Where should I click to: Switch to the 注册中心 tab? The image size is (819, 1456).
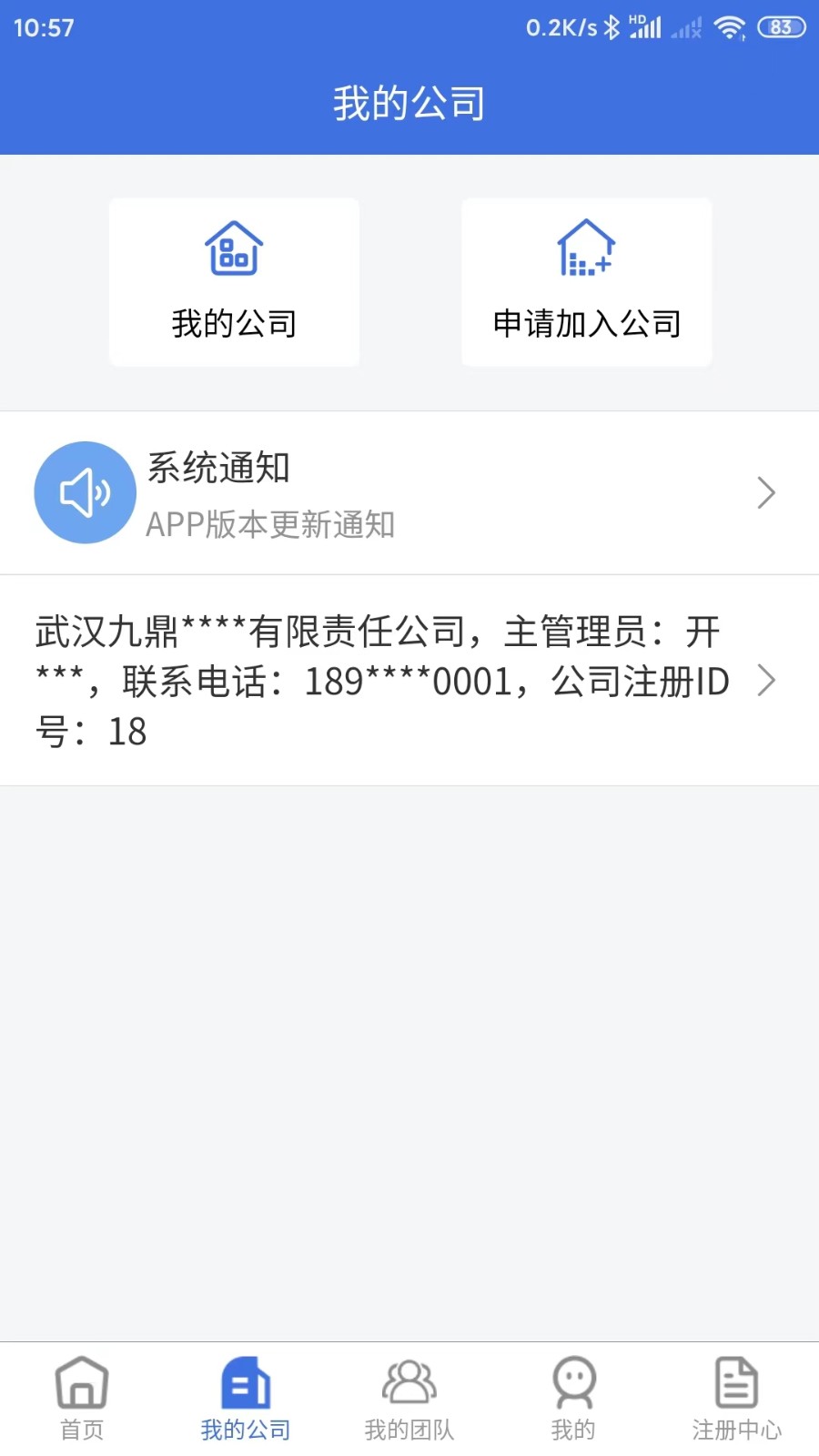[736, 1399]
